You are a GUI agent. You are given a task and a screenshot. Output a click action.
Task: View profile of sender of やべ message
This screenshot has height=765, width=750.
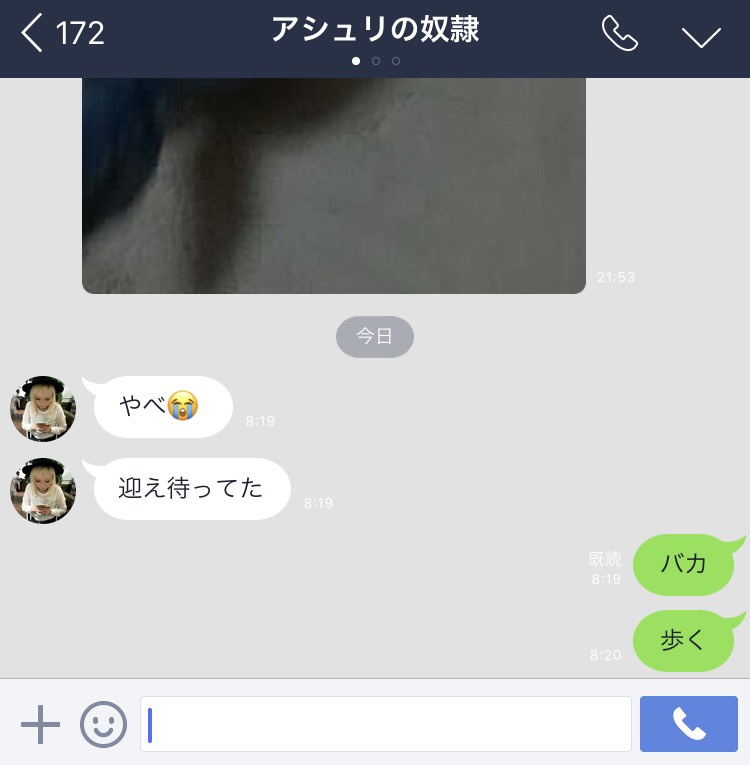click(x=43, y=409)
